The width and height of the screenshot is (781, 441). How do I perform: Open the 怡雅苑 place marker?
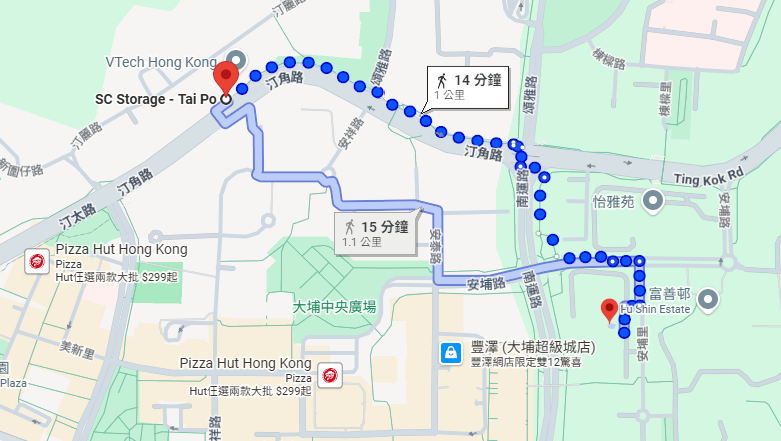[x=654, y=201]
